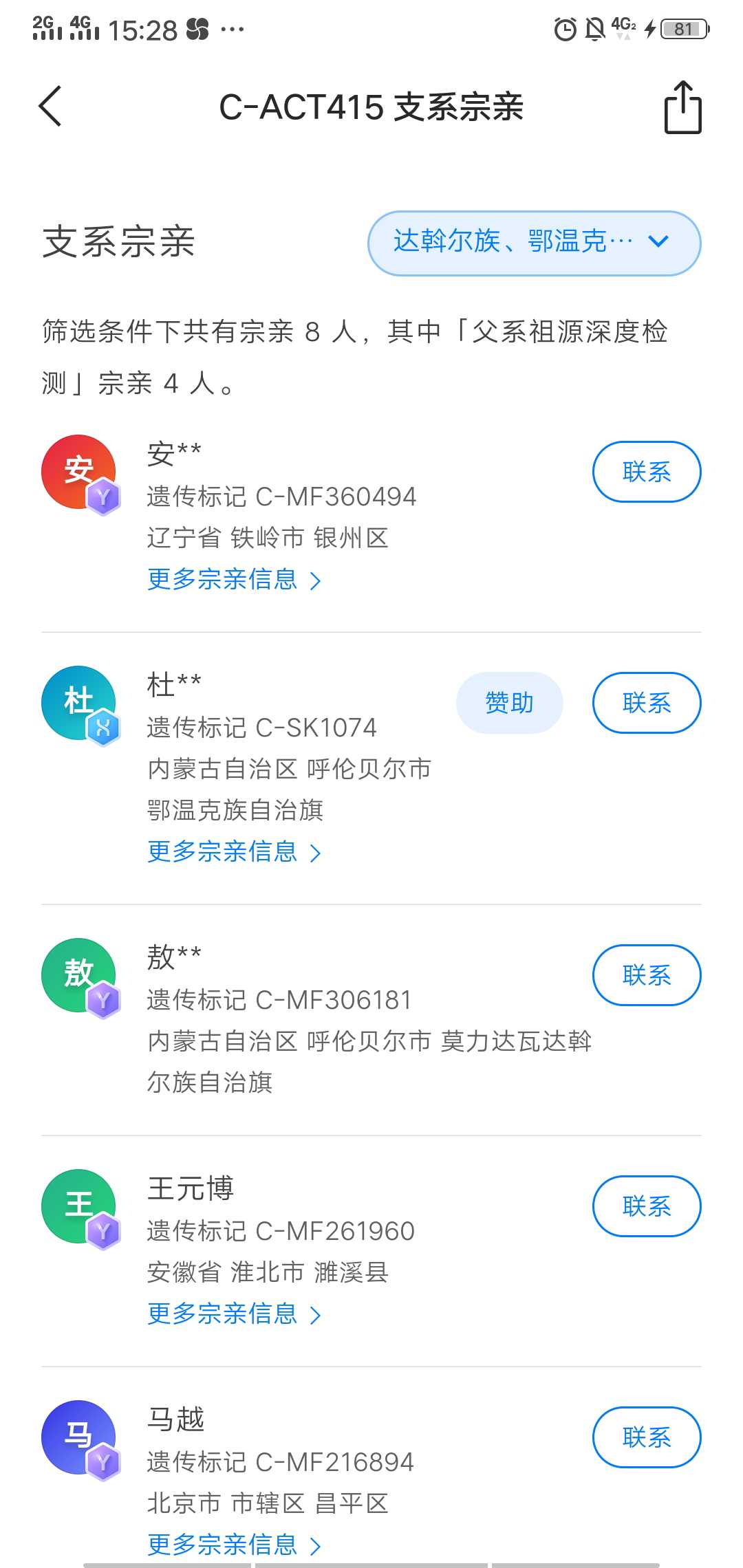Contact relative 杜**
743x1568 pixels.
[x=647, y=703]
